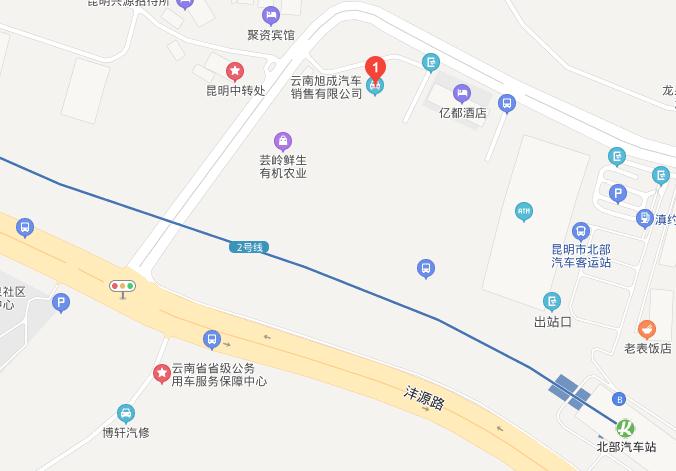Image resolution: width=676 pixels, height=471 pixels.
Task: Select the 老表饭店 restaurant marker
Action: pos(647,328)
